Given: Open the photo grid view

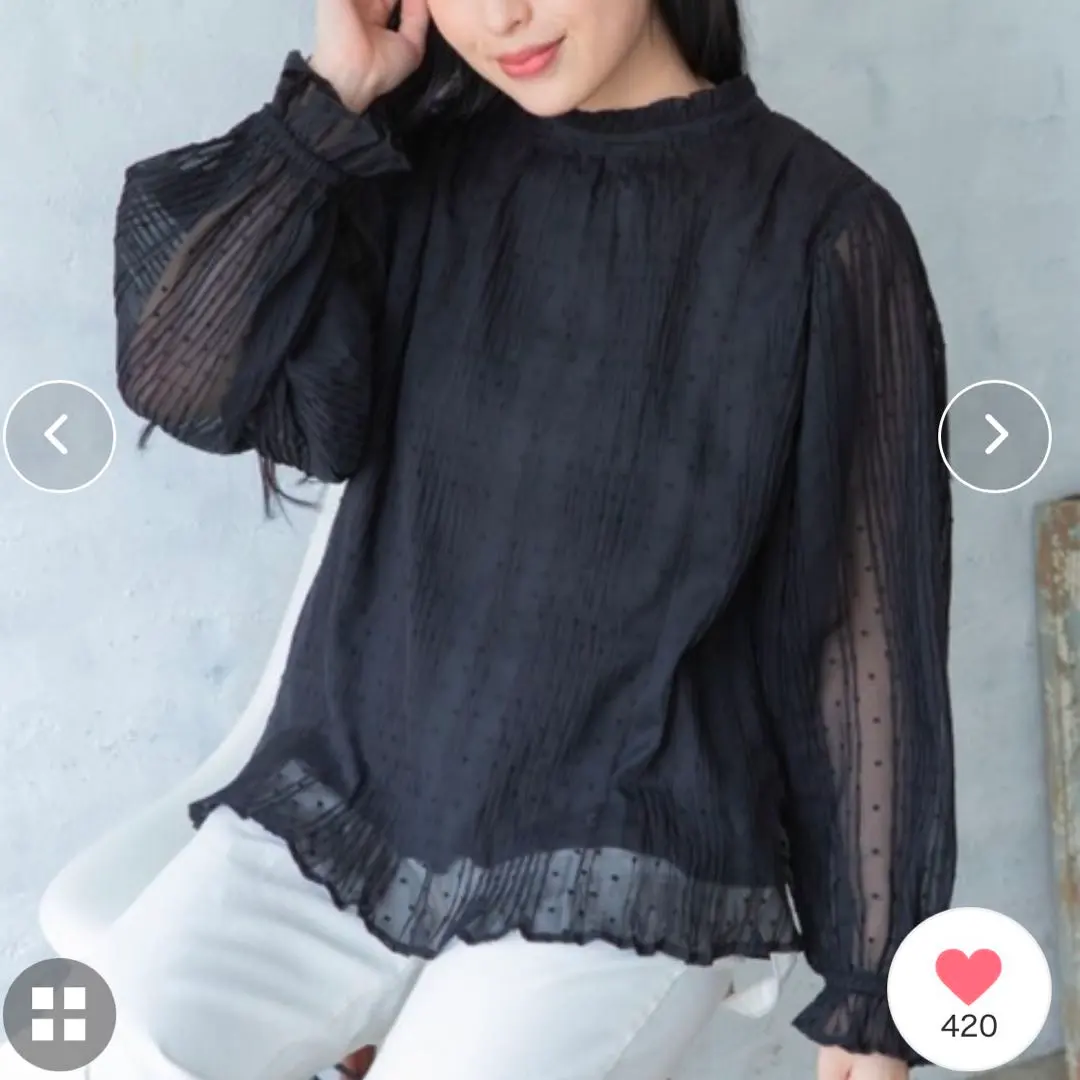Looking at the screenshot, I should [x=58, y=1013].
